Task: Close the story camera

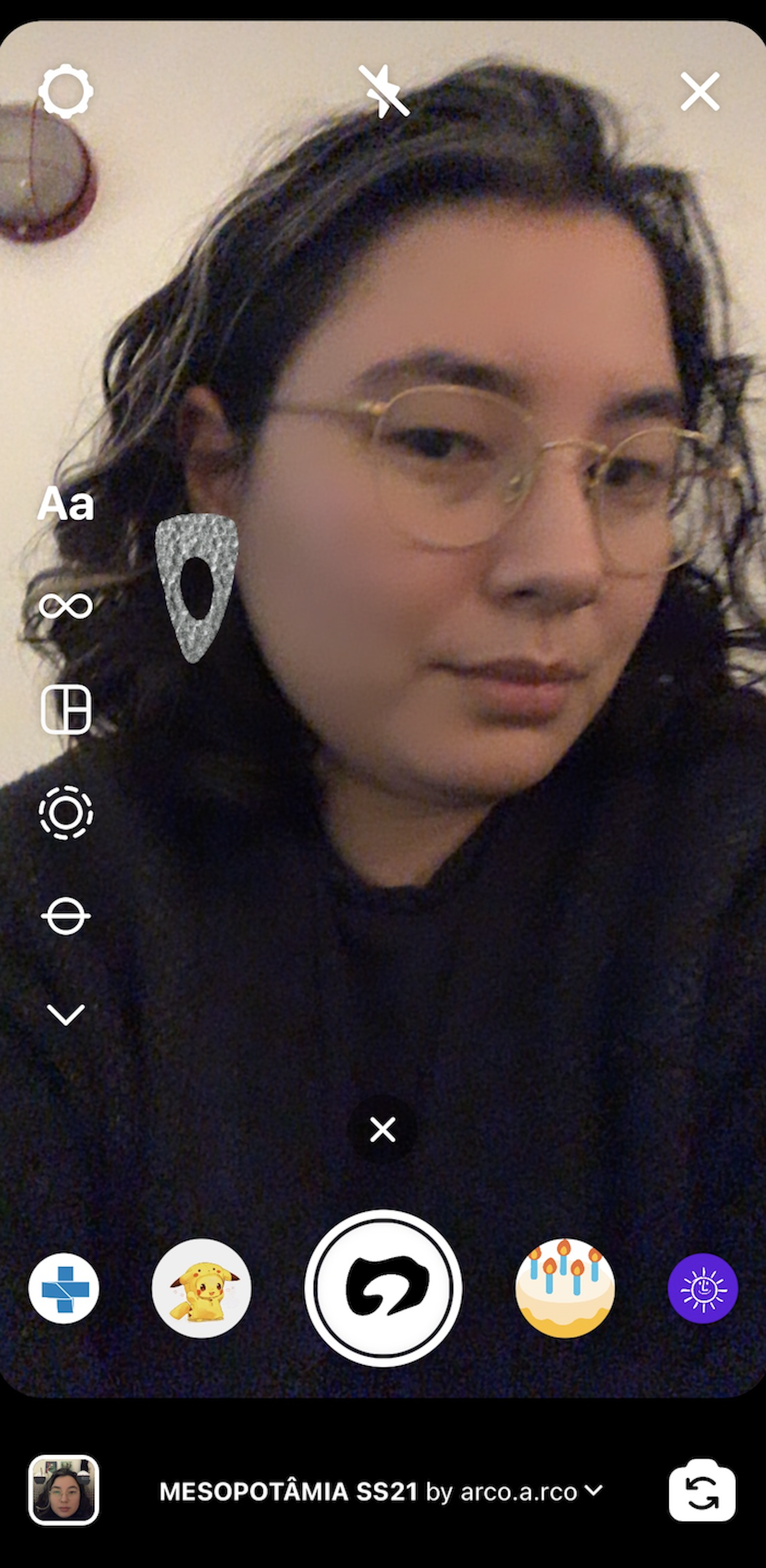Action: point(699,92)
